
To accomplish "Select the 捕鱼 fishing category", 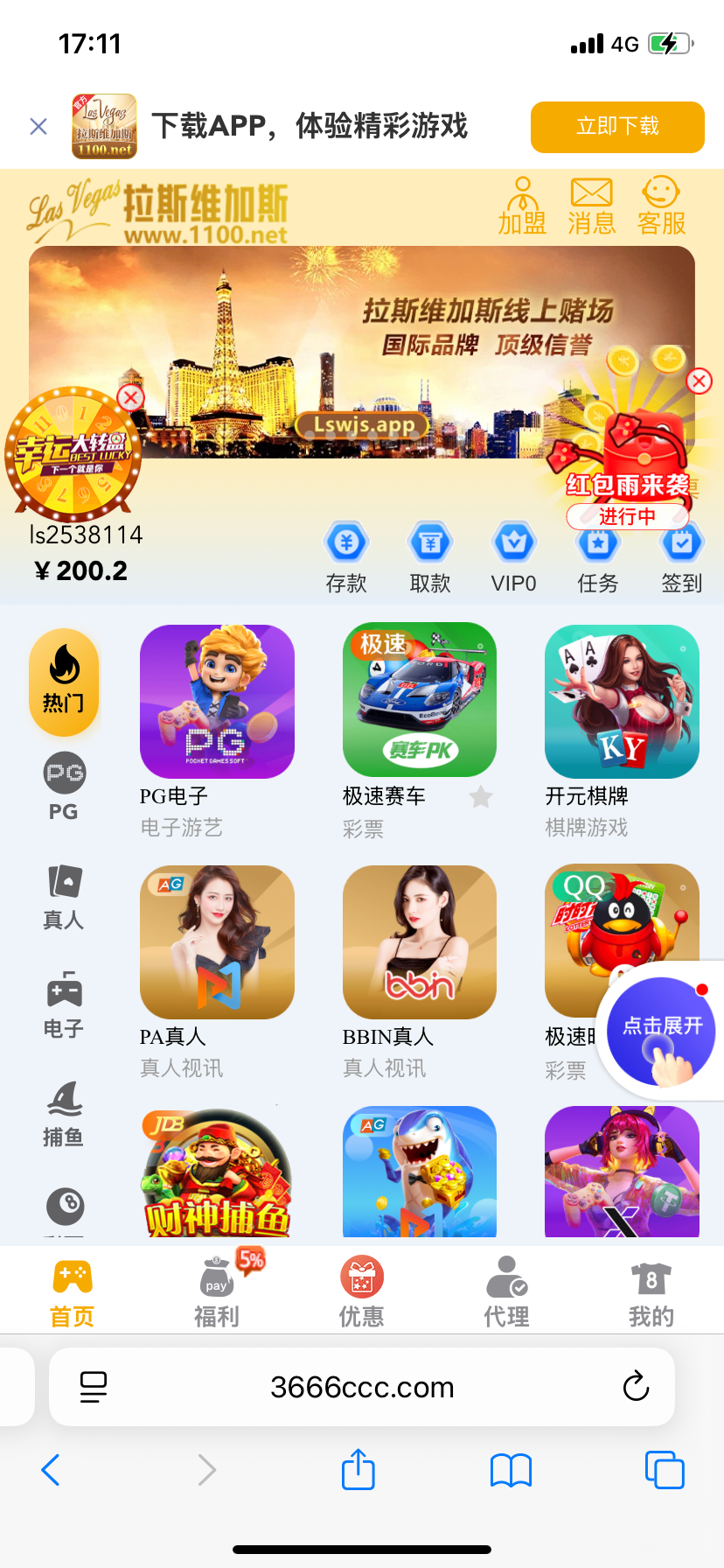I will tap(64, 1113).
